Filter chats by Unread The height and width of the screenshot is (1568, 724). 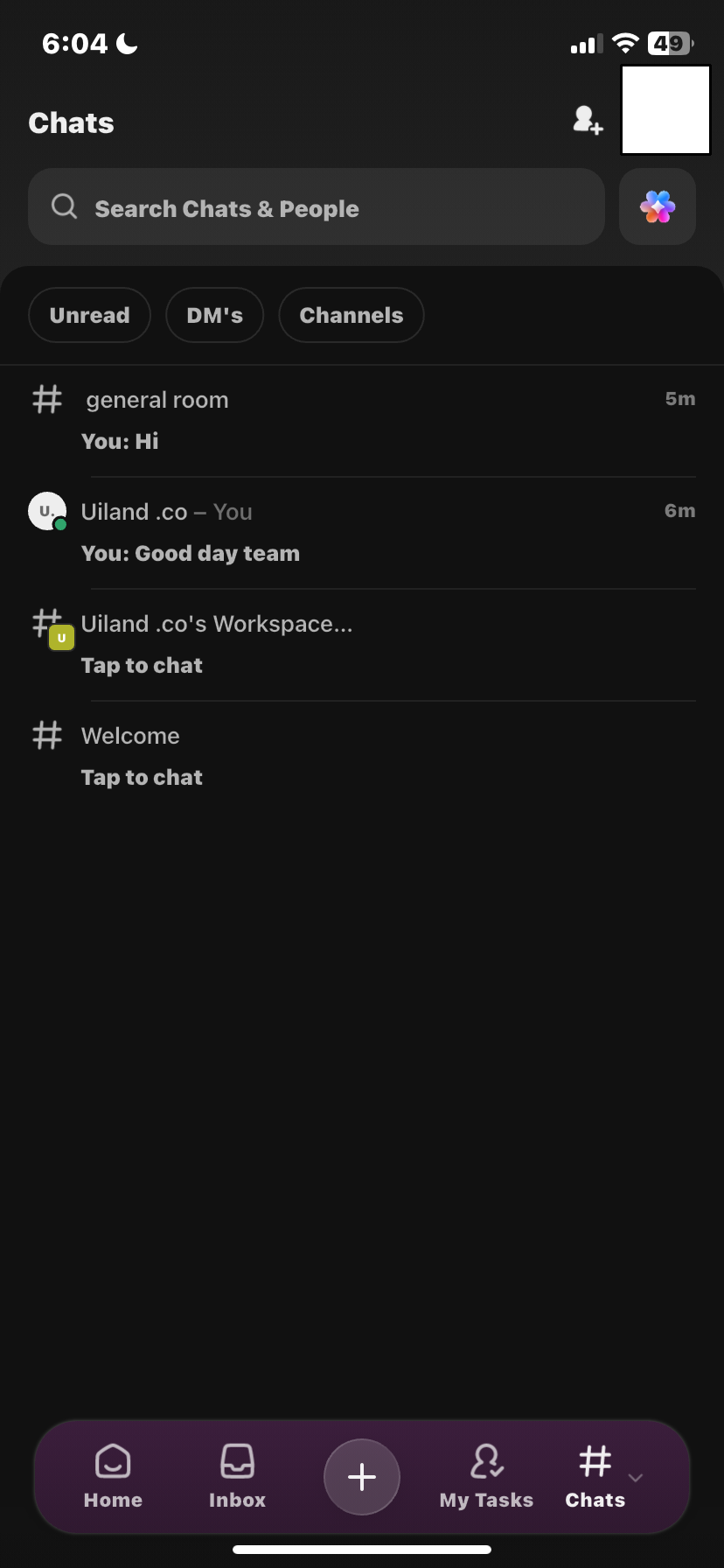pyautogui.click(x=89, y=315)
